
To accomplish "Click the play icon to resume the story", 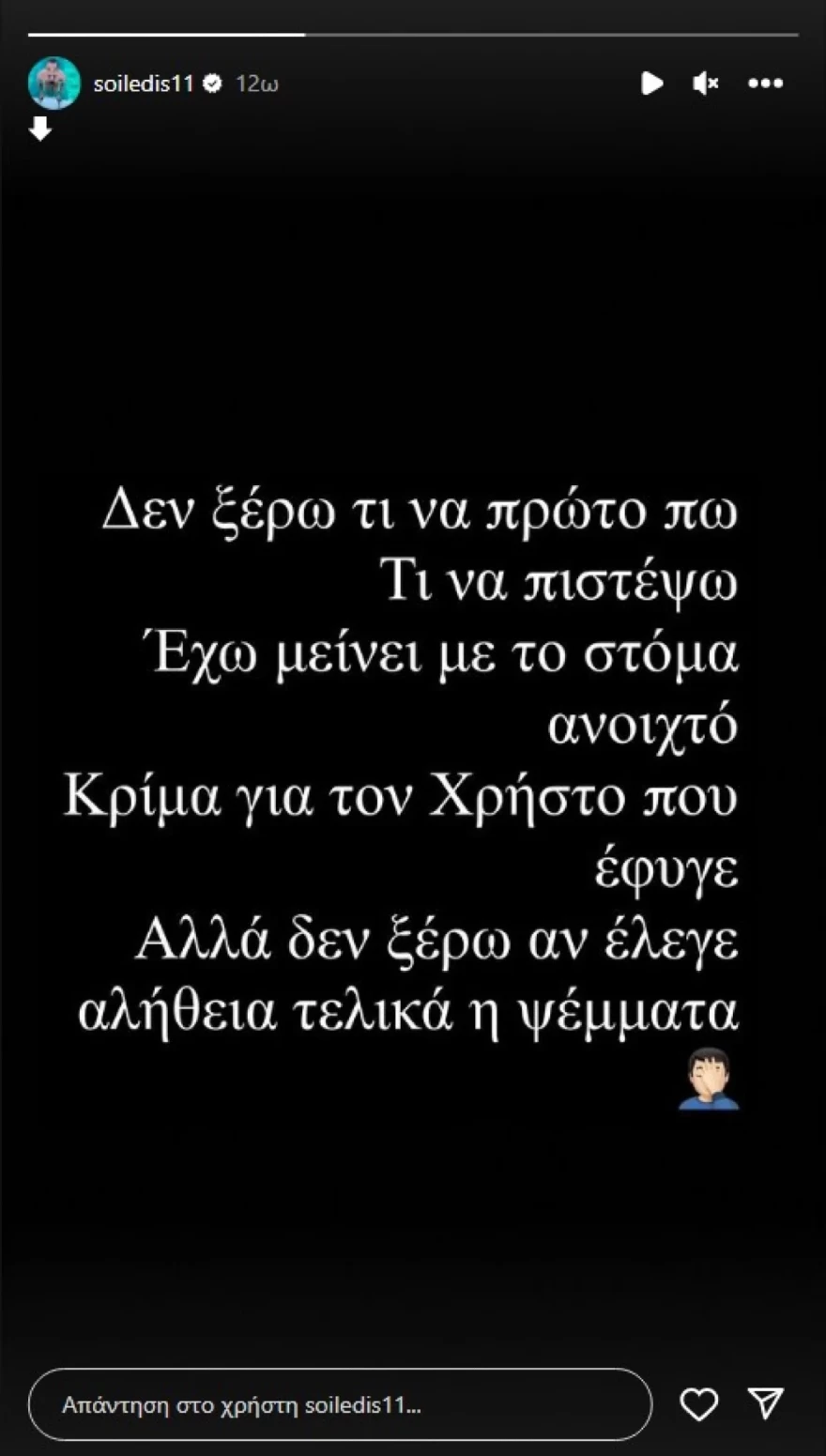I will click(652, 84).
